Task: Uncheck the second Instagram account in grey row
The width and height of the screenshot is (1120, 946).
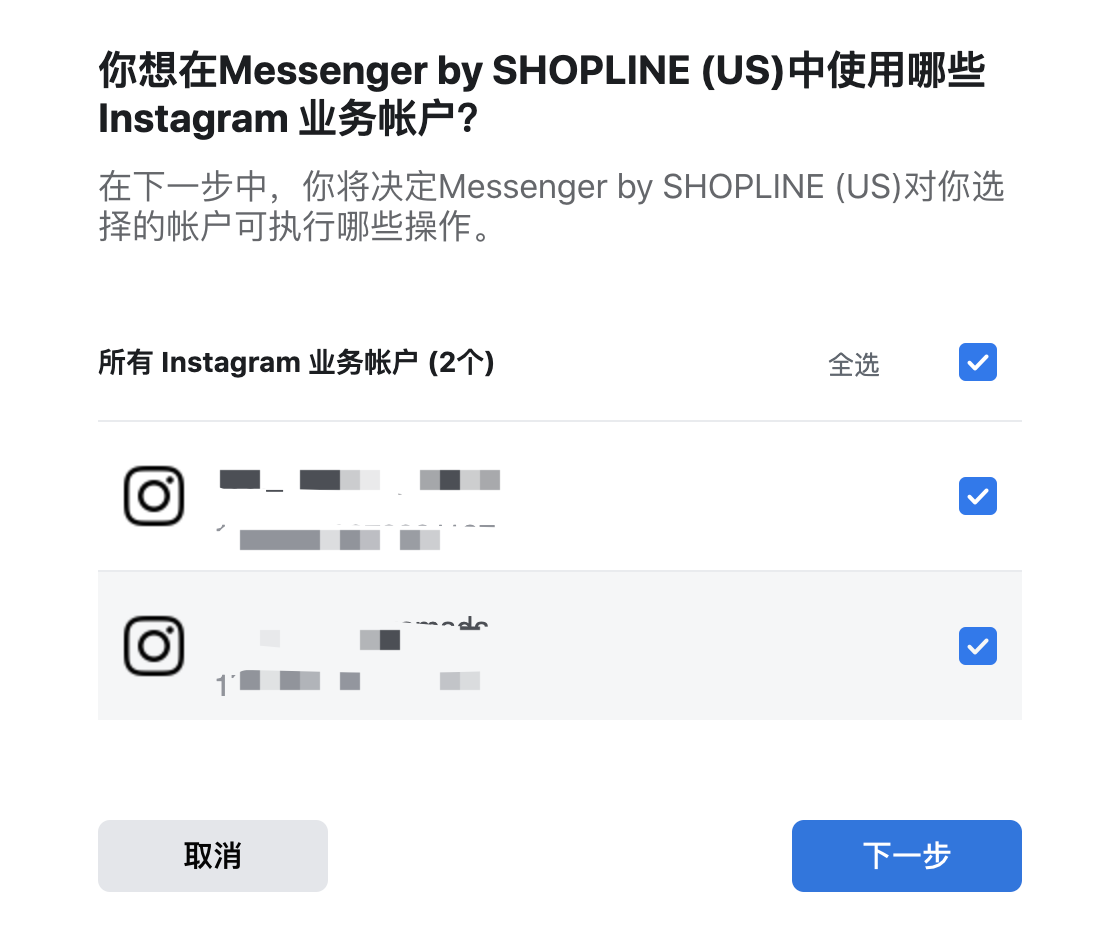Action: click(x=977, y=646)
